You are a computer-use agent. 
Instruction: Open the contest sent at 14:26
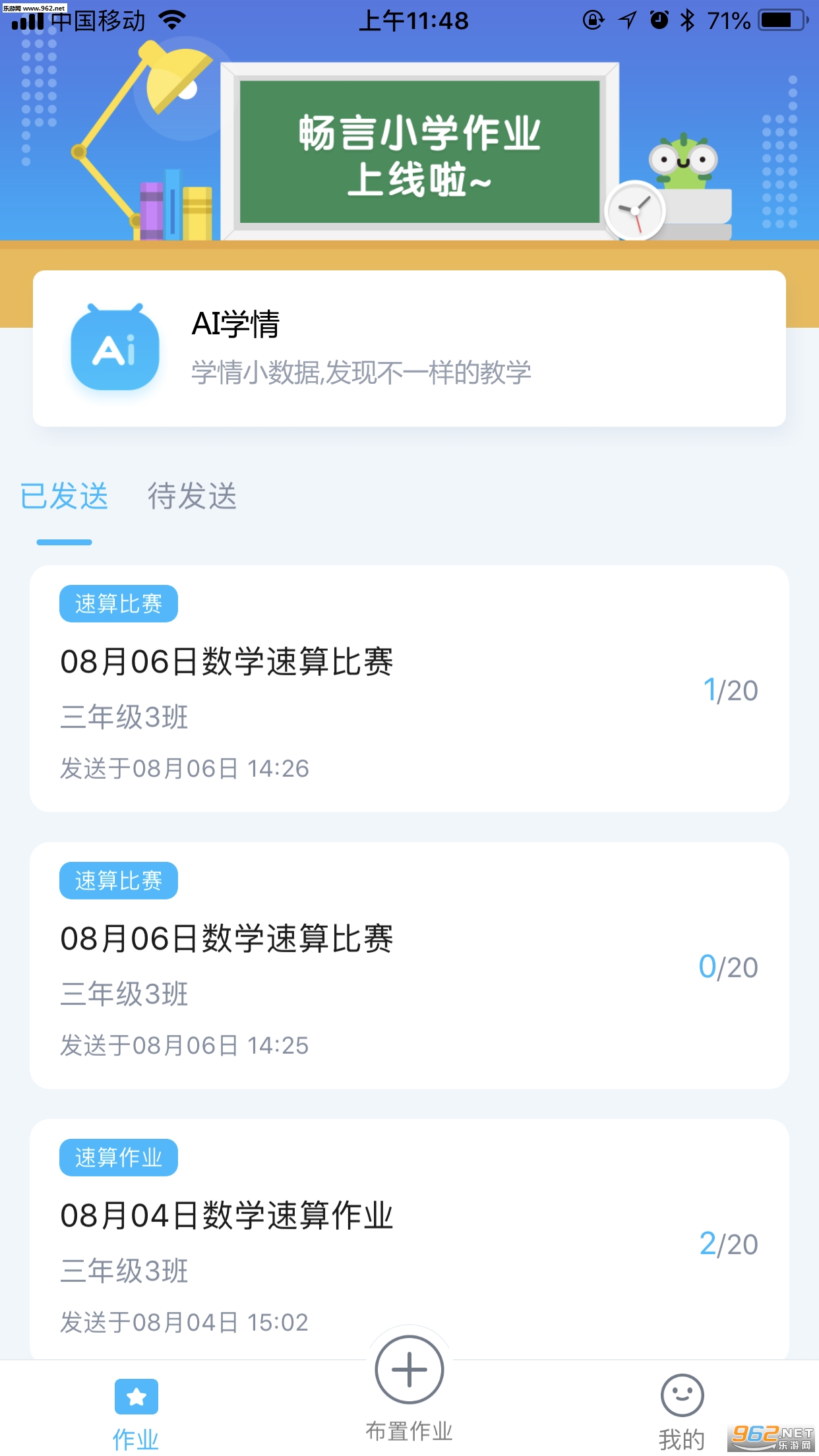409,688
